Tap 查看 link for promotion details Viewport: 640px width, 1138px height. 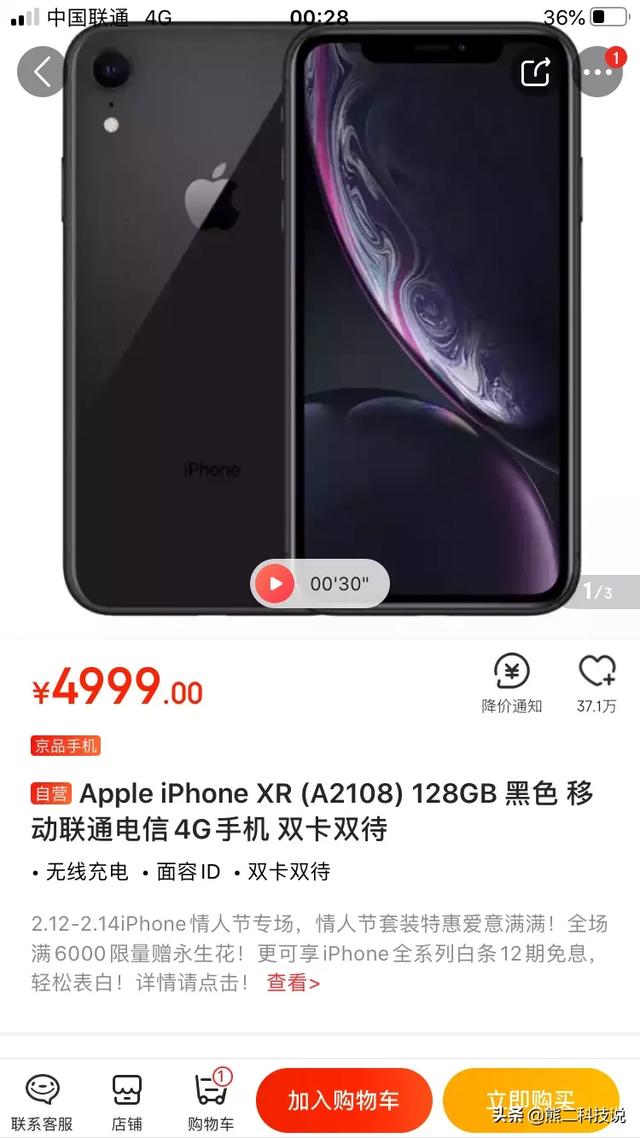pyautogui.click(x=293, y=983)
